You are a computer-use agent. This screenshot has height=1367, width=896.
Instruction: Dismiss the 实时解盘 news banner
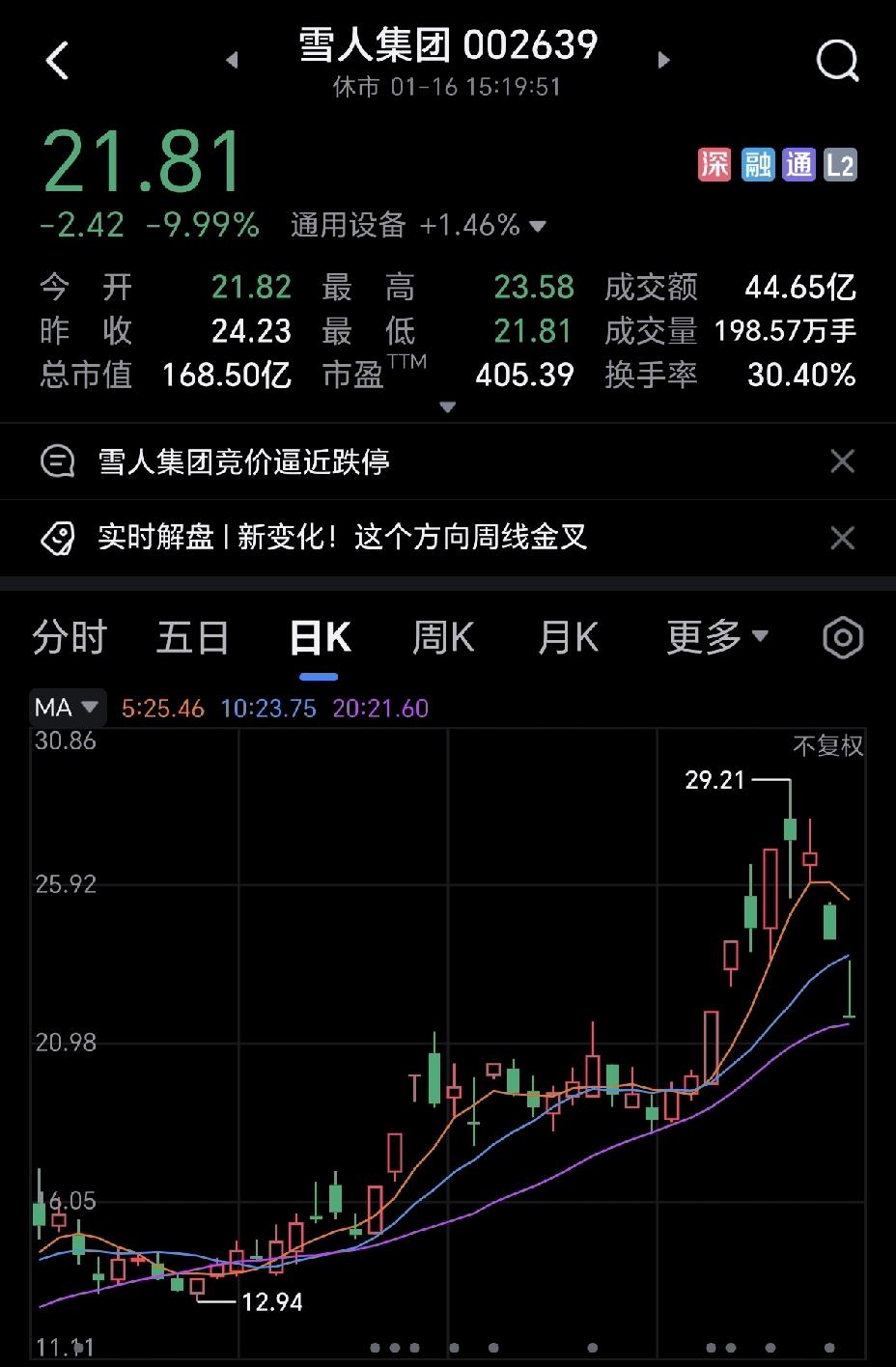click(842, 538)
